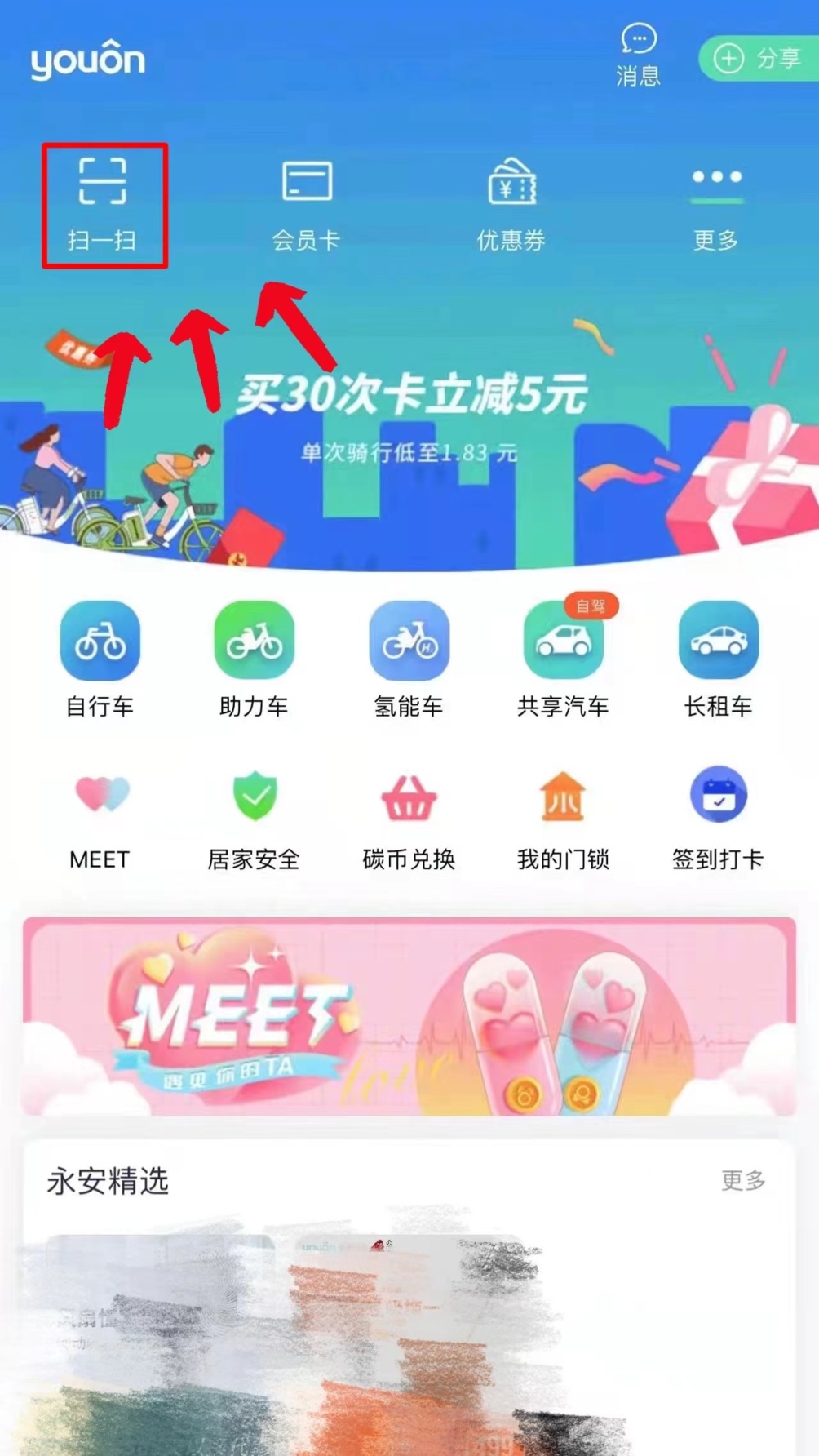Open 我的门锁 my door lock

coord(563,816)
